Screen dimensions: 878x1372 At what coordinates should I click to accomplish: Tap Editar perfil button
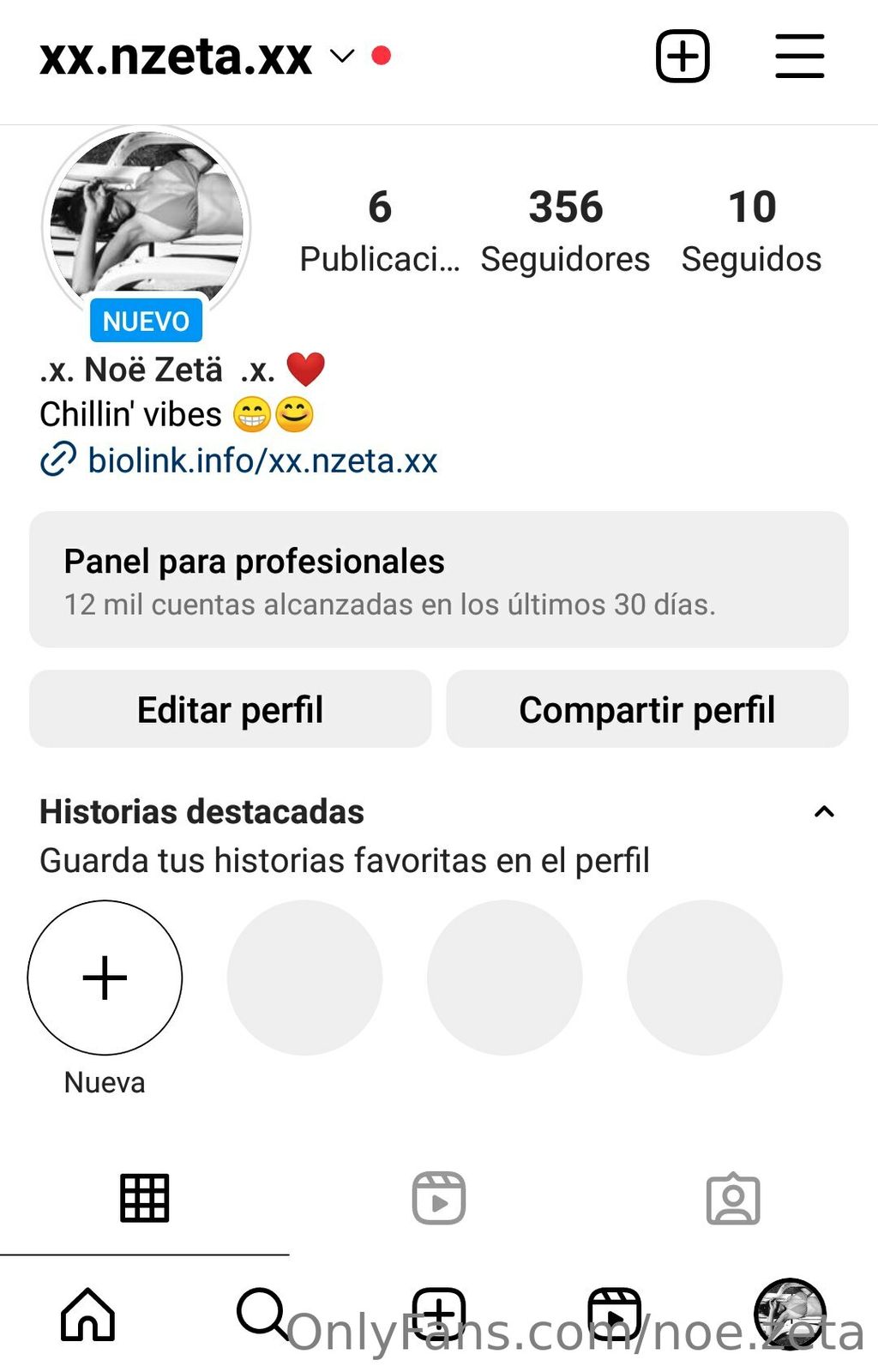[x=230, y=709]
